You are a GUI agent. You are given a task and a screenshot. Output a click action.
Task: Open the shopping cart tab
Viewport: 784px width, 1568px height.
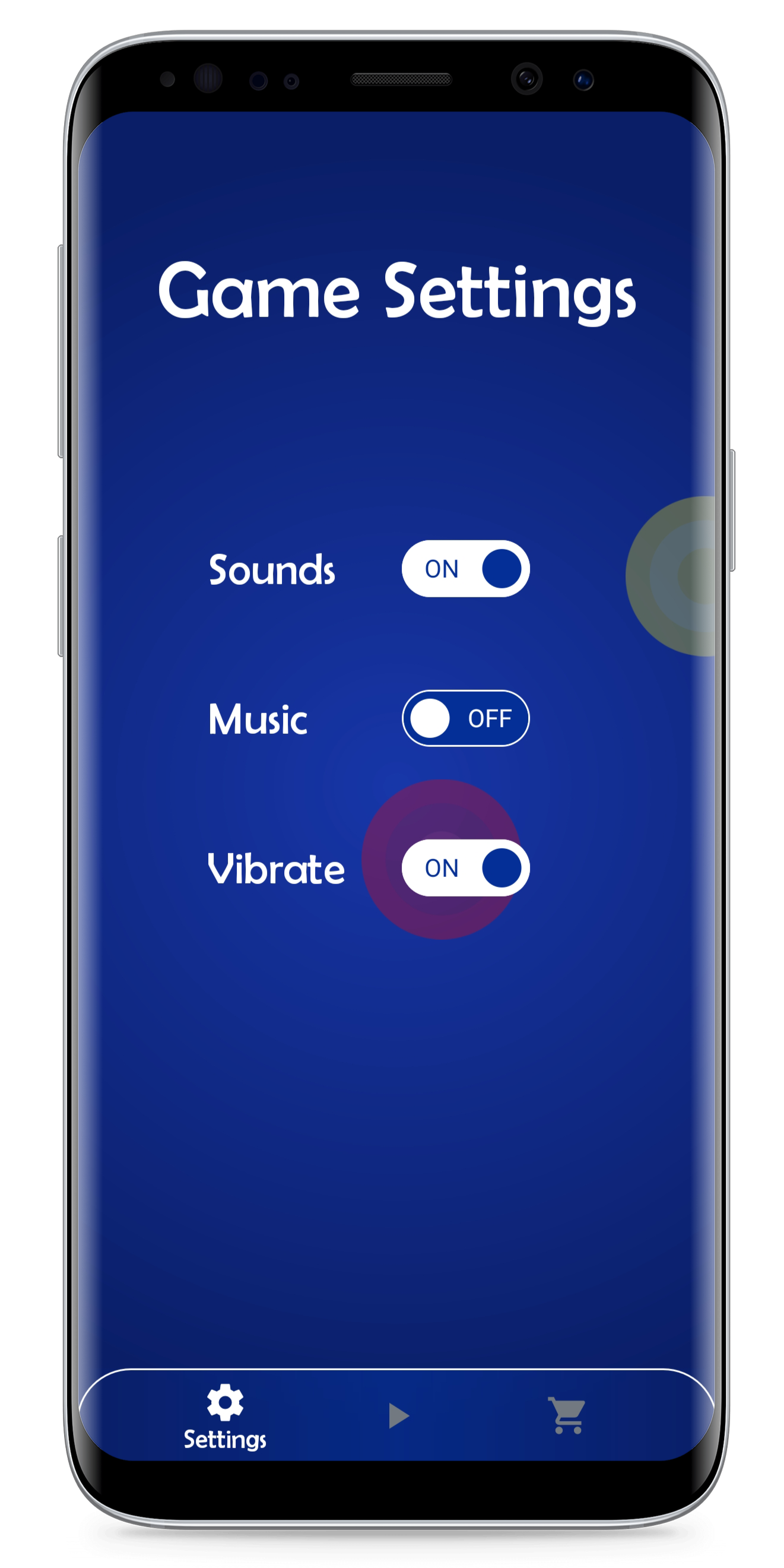tap(567, 1415)
